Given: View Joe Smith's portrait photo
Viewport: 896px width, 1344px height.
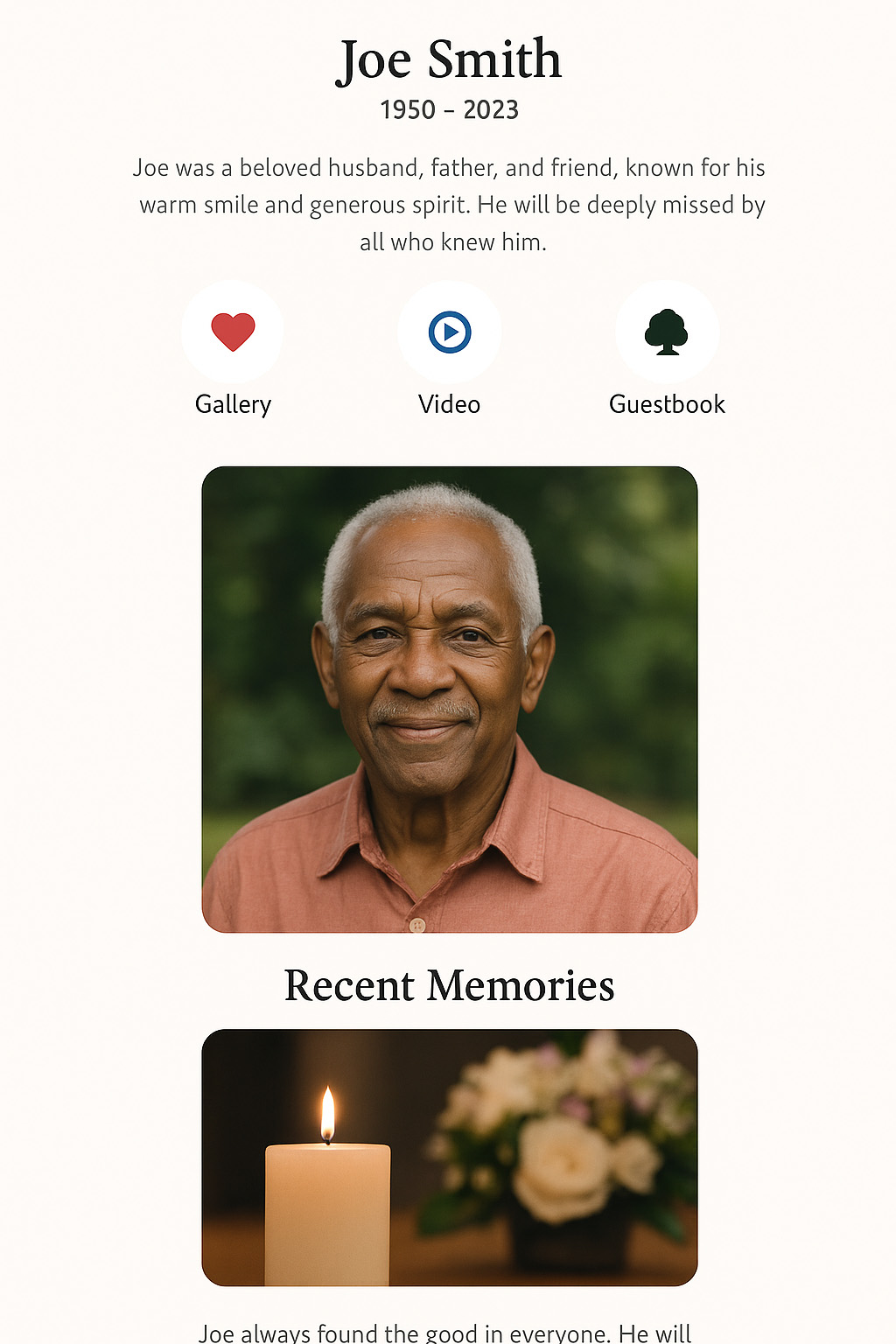Looking at the screenshot, I should [450, 699].
